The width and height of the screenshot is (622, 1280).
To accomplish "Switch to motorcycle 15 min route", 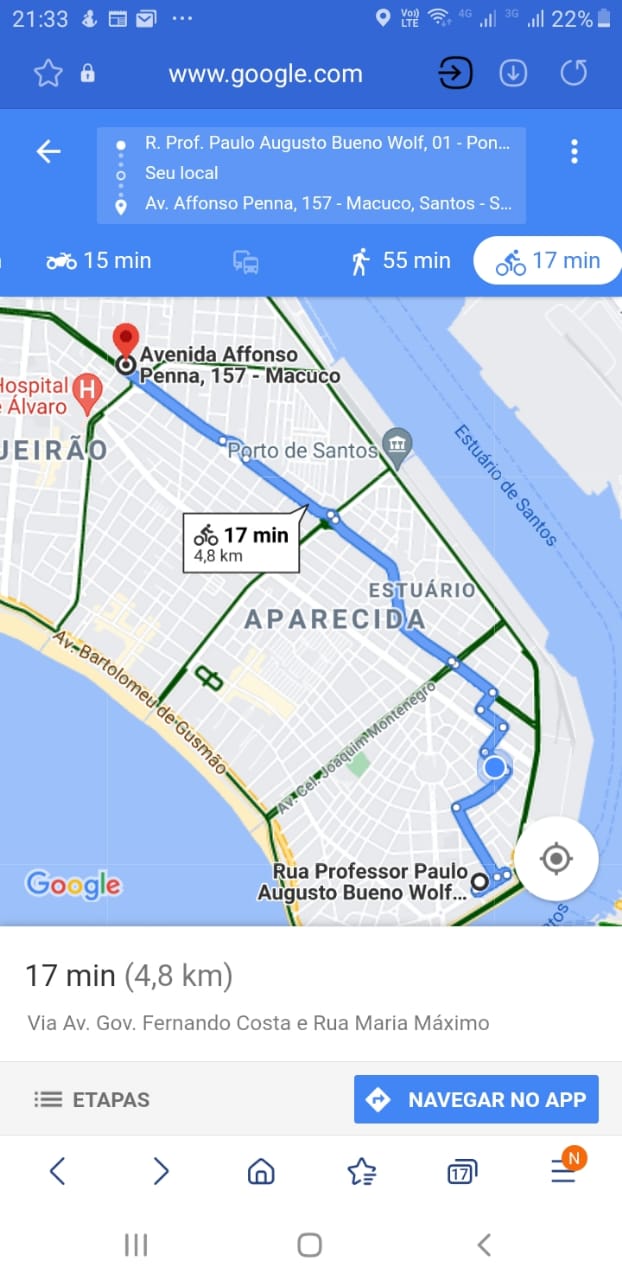I will pos(98,260).
